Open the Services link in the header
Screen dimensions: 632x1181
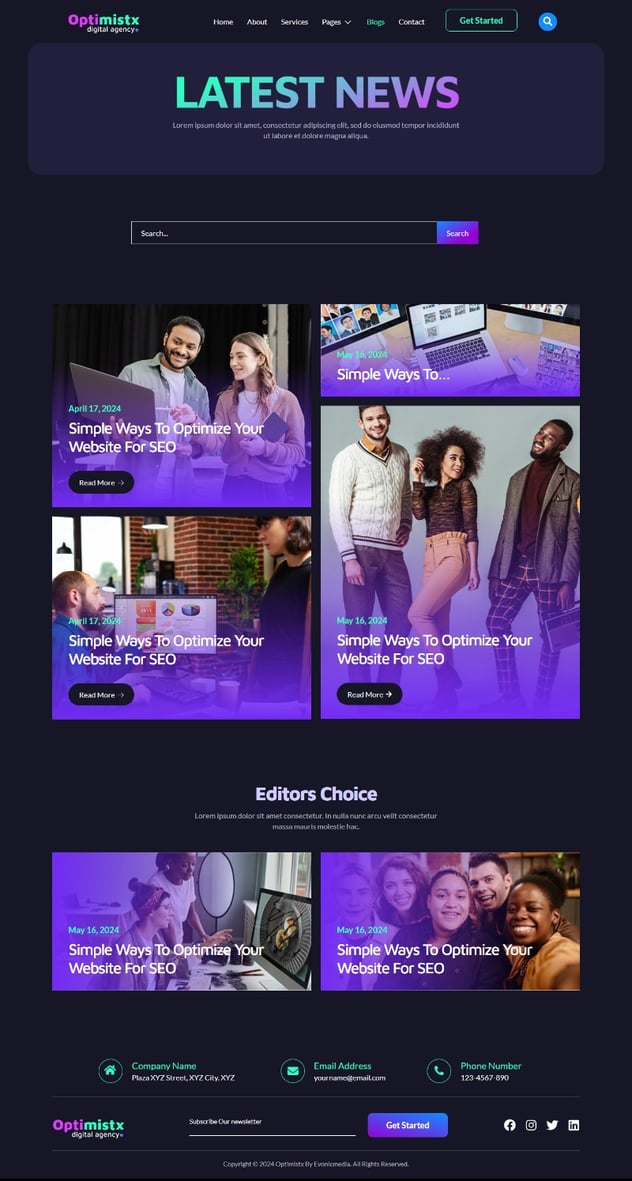pyautogui.click(x=294, y=22)
